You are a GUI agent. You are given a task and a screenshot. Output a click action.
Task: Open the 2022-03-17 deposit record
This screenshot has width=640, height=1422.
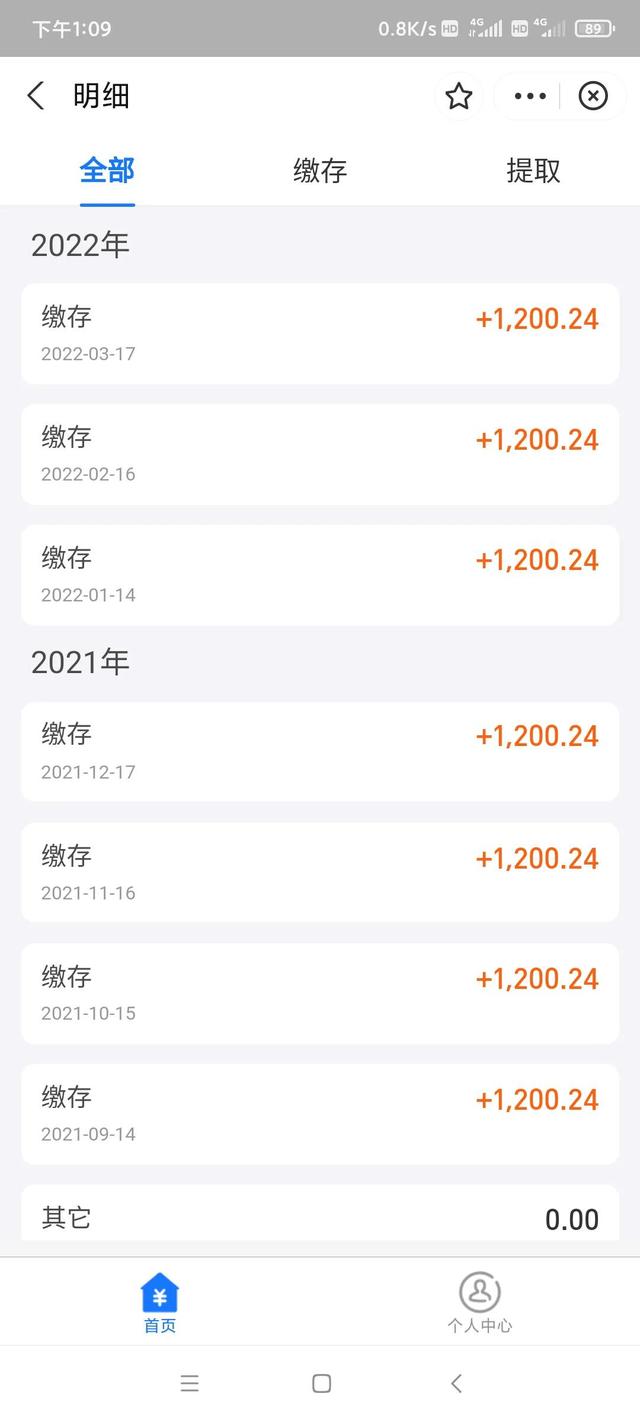coord(320,333)
